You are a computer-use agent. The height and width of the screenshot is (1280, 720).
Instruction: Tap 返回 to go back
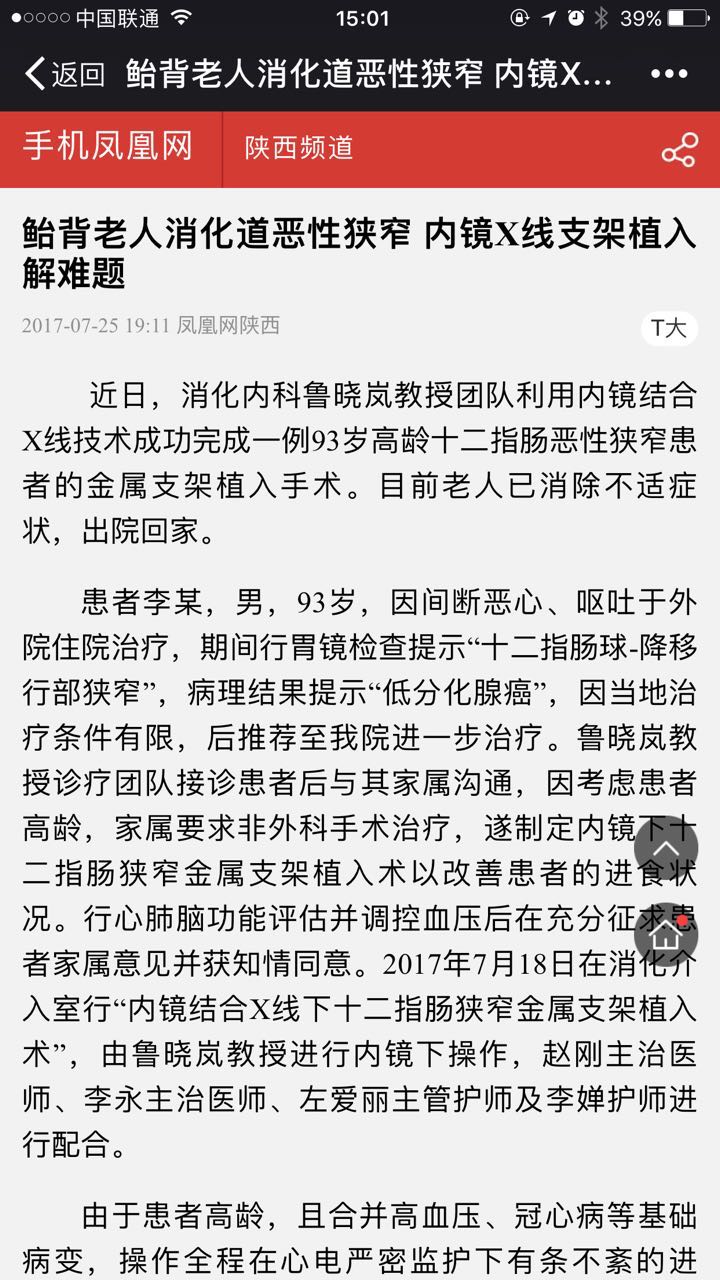[x=64, y=74]
